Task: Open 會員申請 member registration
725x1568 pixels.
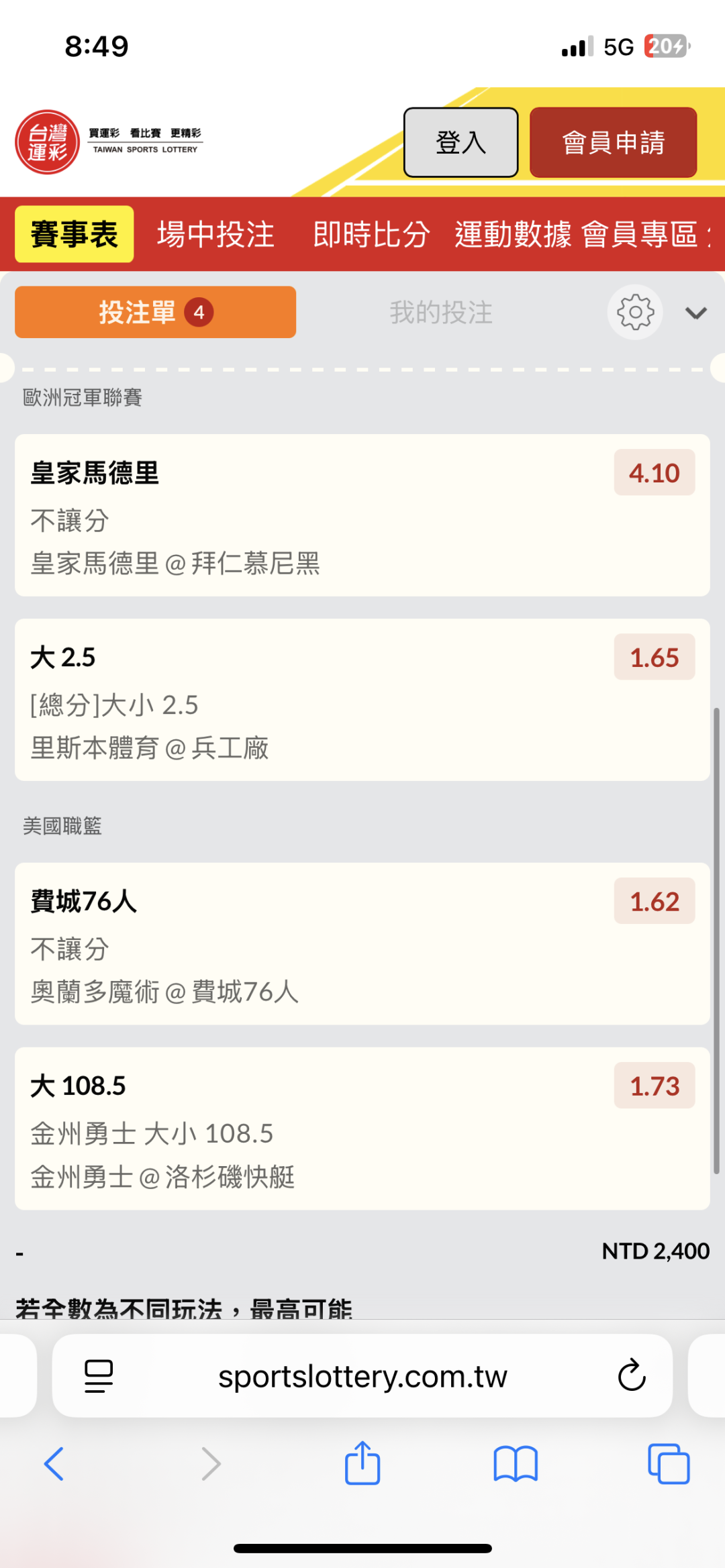Action: [x=613, y=142]
